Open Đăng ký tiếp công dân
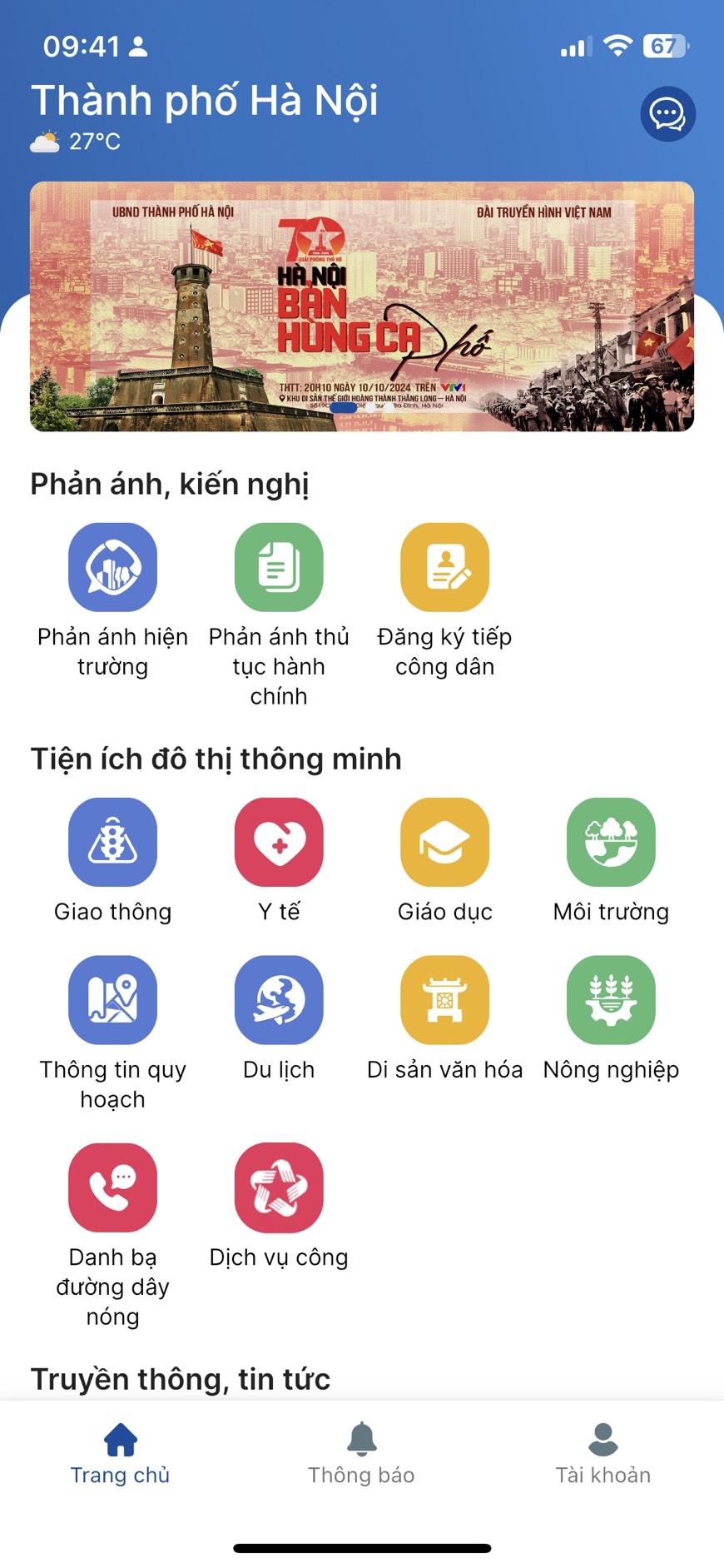The width and height of the screenshot is (724, 1568). 444,567
